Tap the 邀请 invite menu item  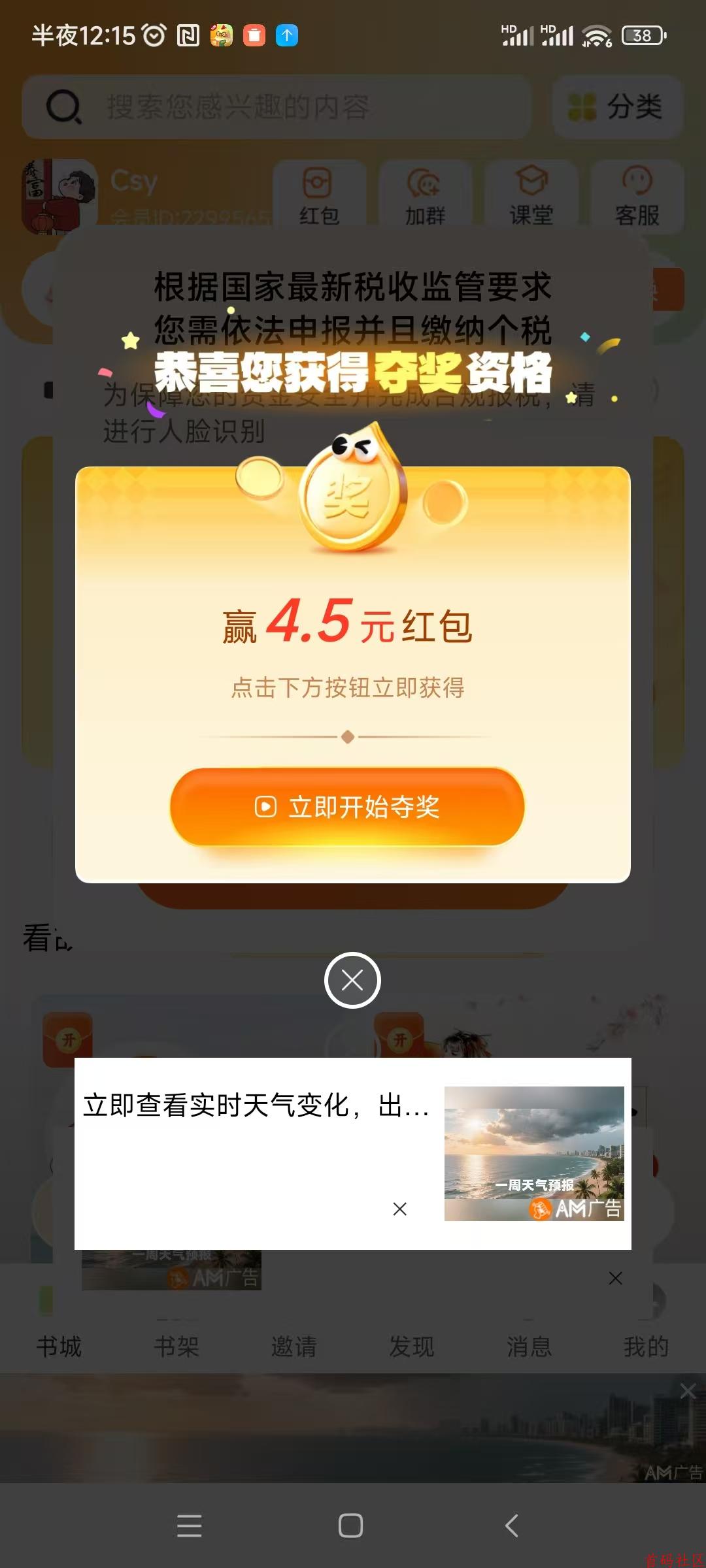point(295,1347)
